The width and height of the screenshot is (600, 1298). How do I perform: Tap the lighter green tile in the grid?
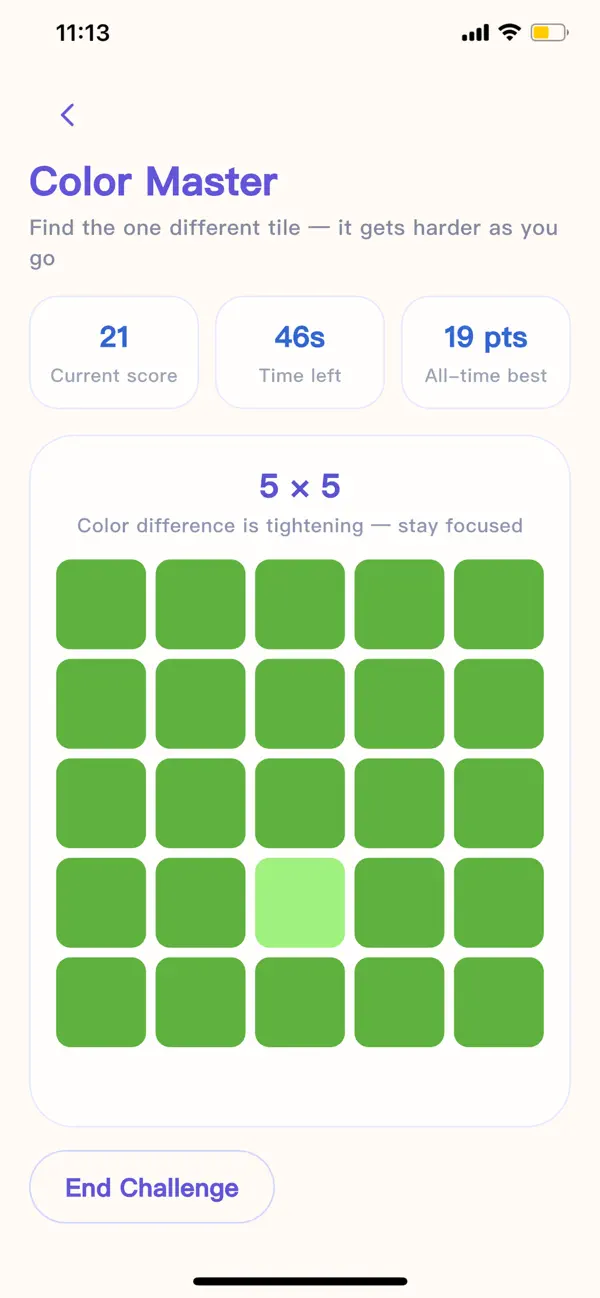point(300,902)
